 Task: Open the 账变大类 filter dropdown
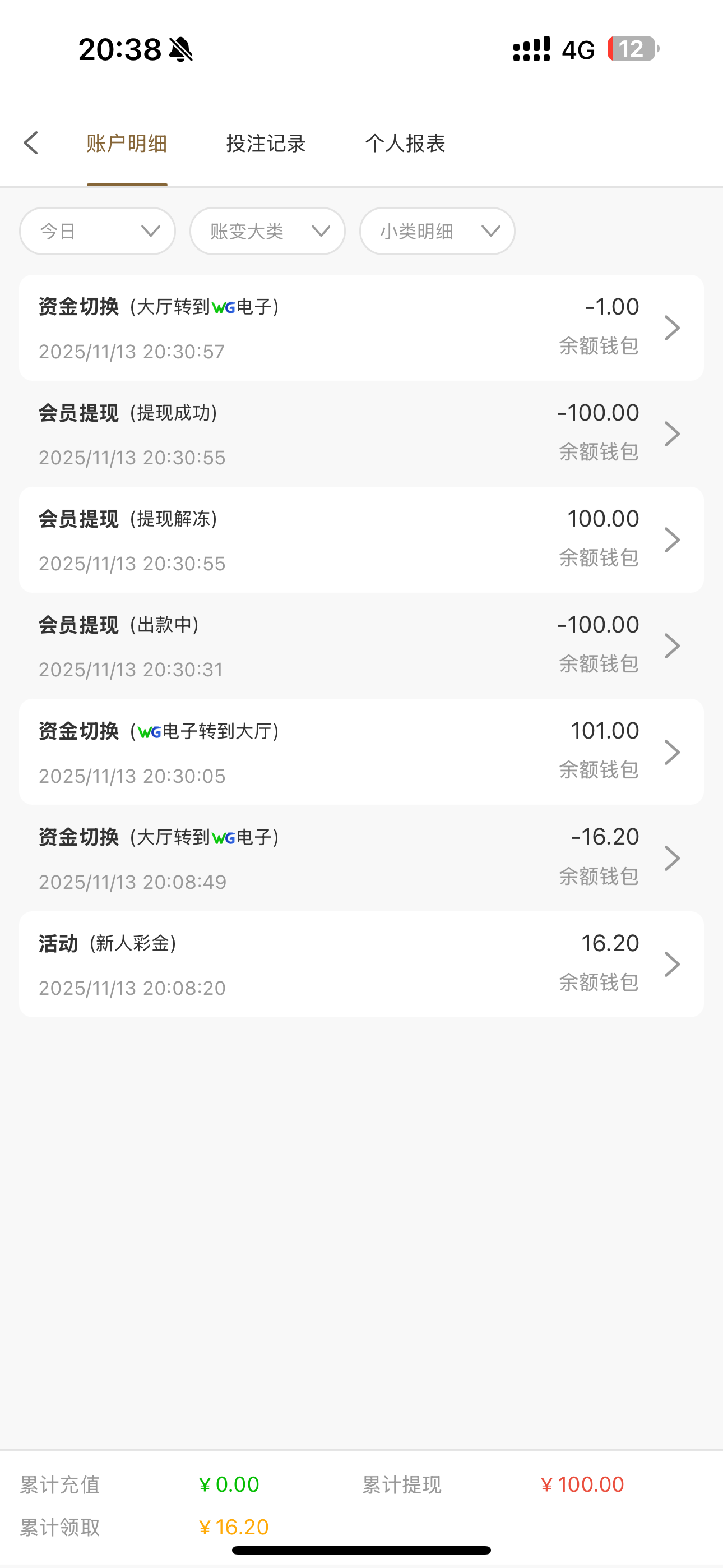[267, 231]
